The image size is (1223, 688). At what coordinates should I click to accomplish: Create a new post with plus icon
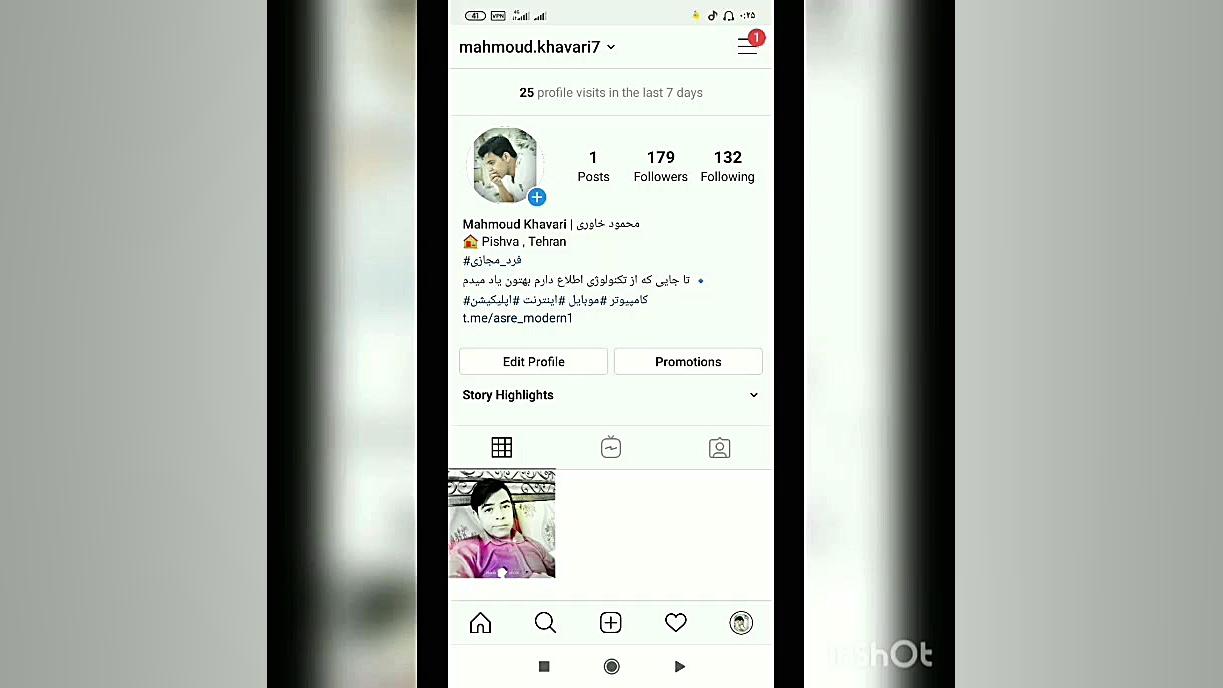pos(610,623)
